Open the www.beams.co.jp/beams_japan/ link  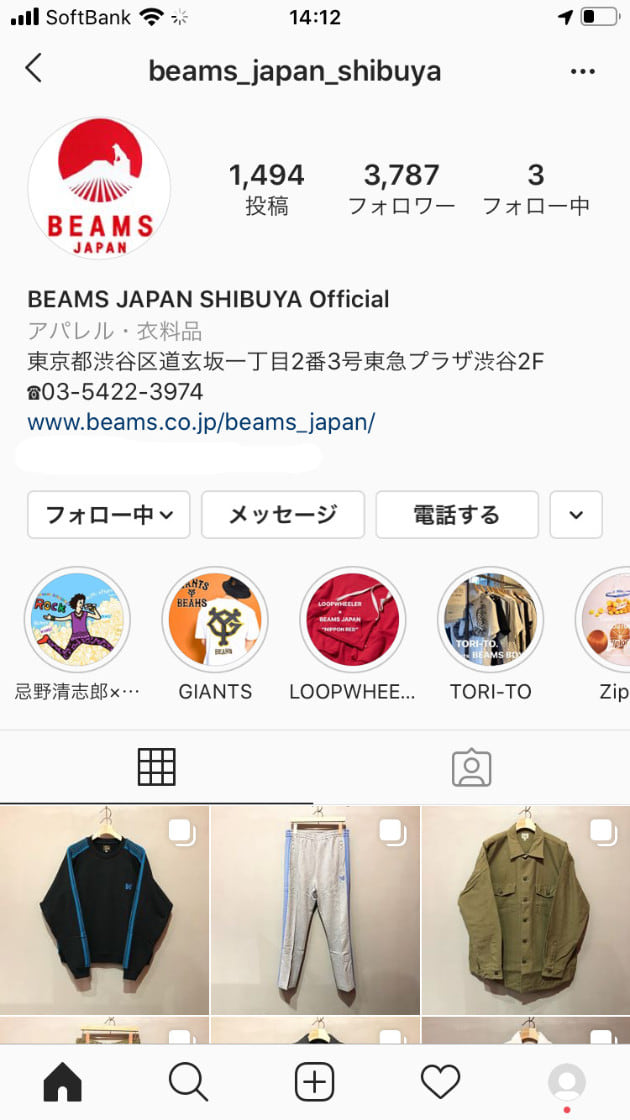201,422
